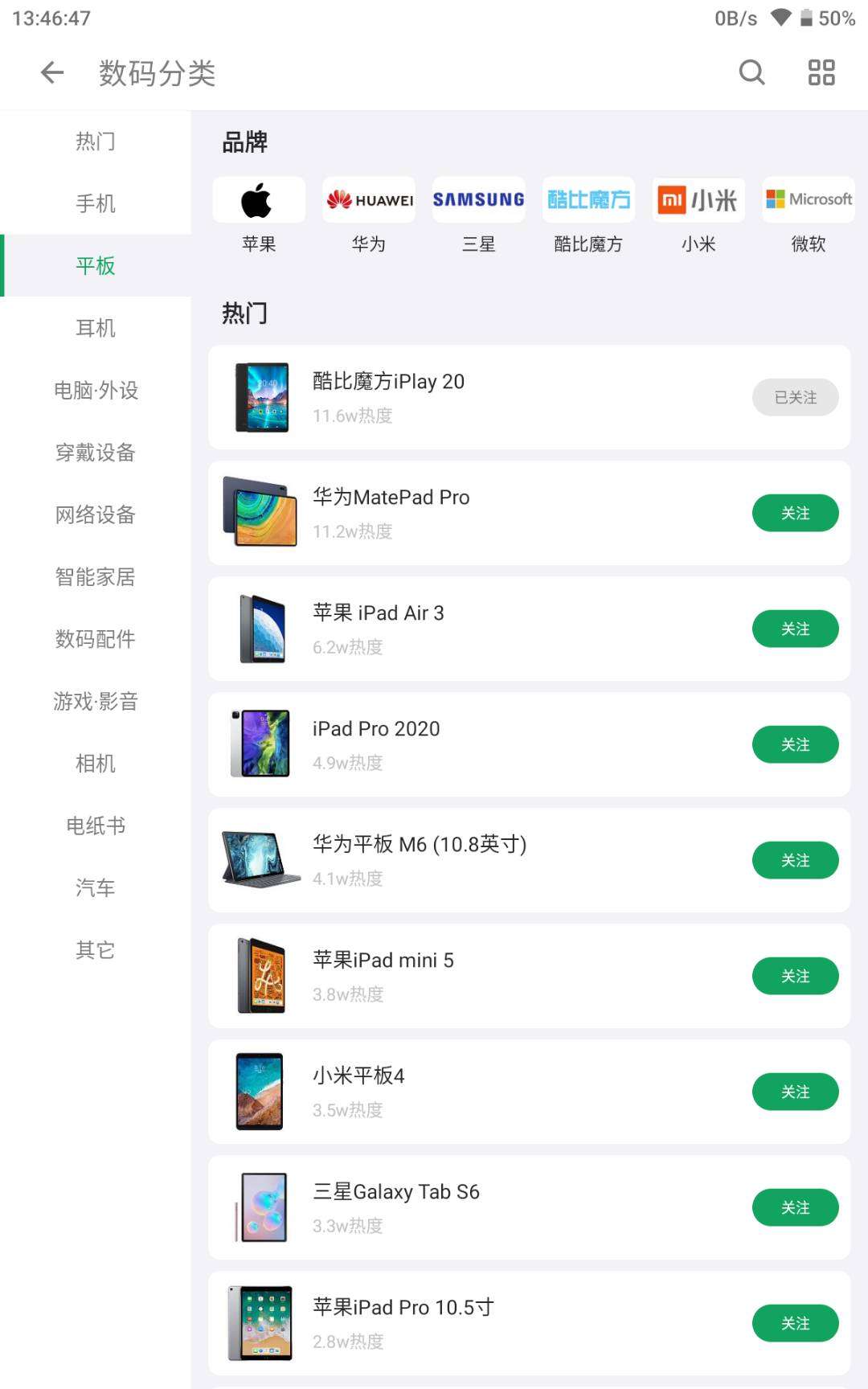Unfollow 酷比魔方iPlay 20 via 已关注

tap(795, 398)
